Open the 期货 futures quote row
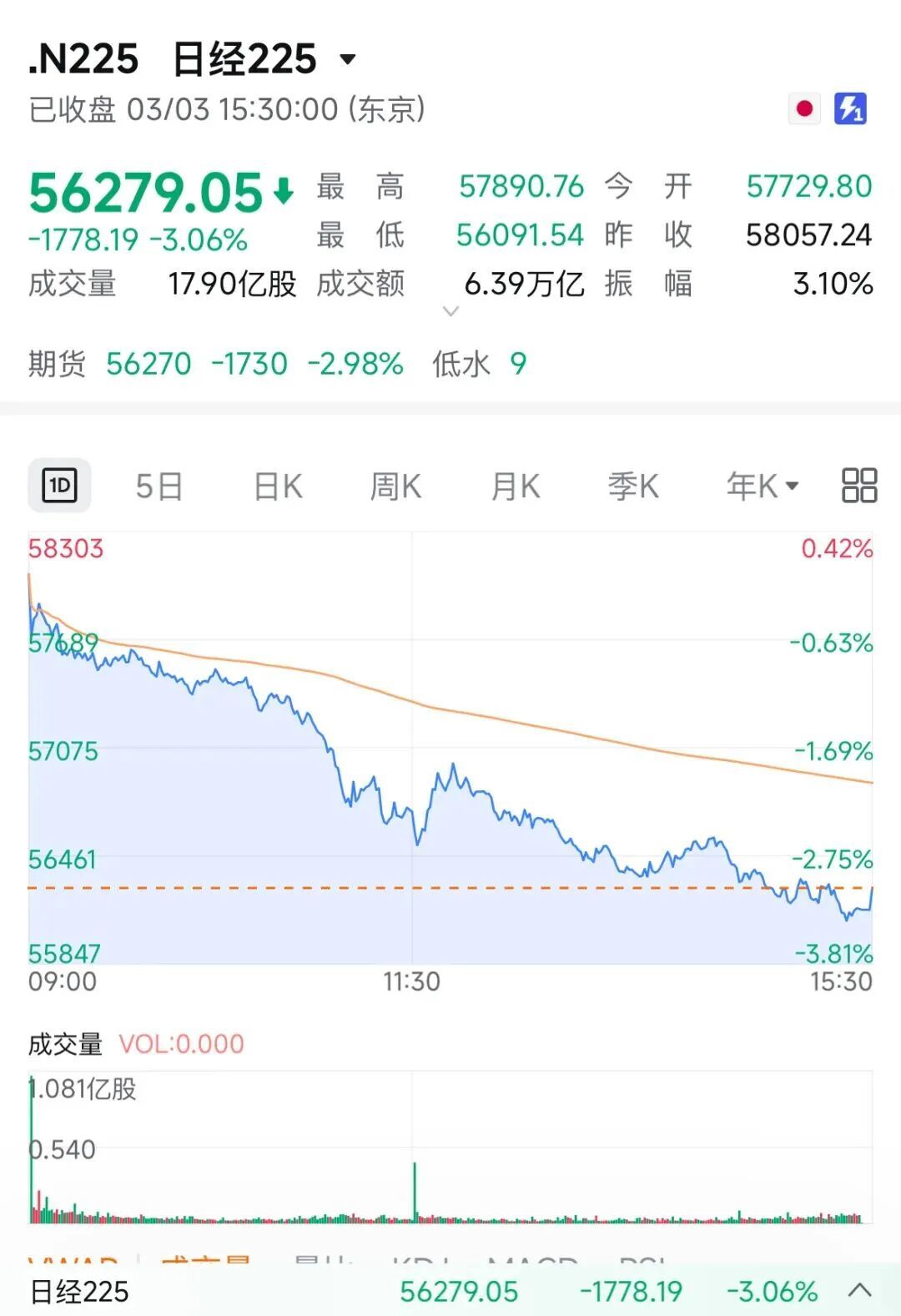 coord(275,364)
